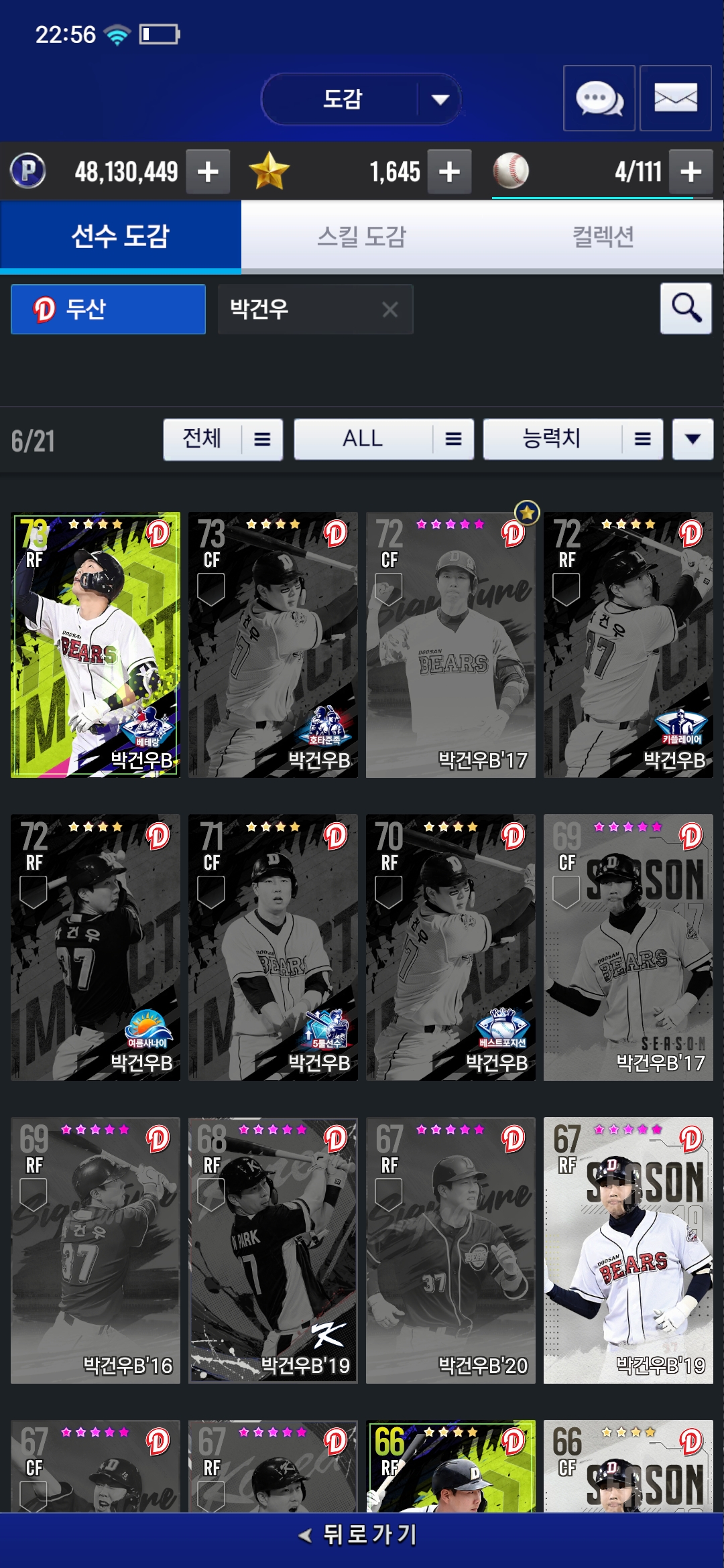Viewport: 724px width, 1568px height.
Task: Add baseball inventory slots with plus button
Action: click(691, 172)
